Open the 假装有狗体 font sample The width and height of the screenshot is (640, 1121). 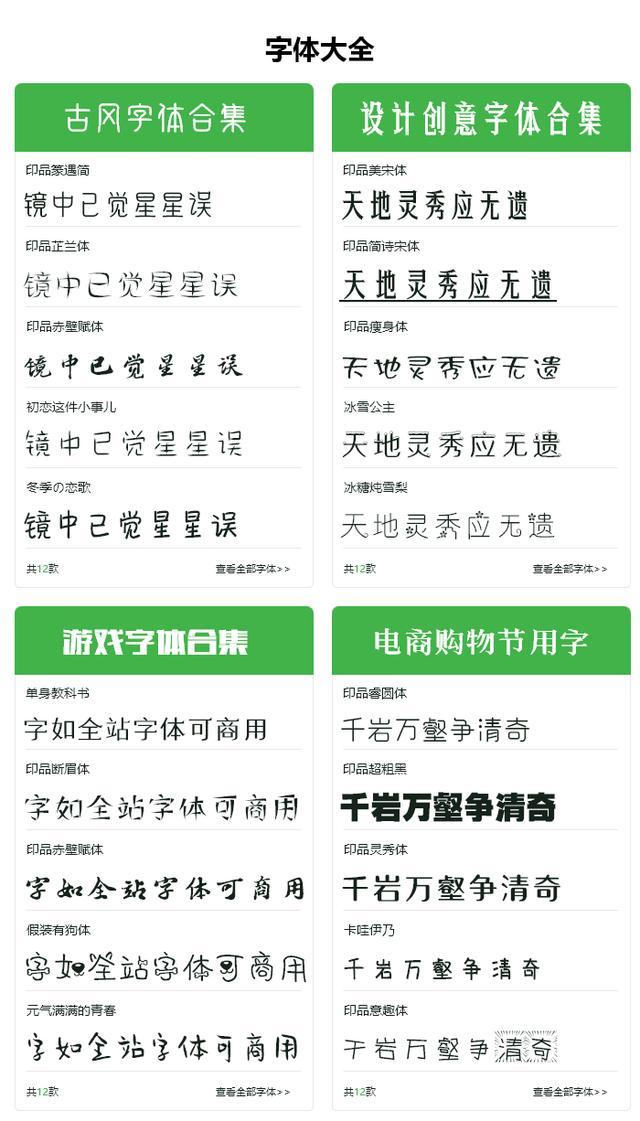point(165,968)
